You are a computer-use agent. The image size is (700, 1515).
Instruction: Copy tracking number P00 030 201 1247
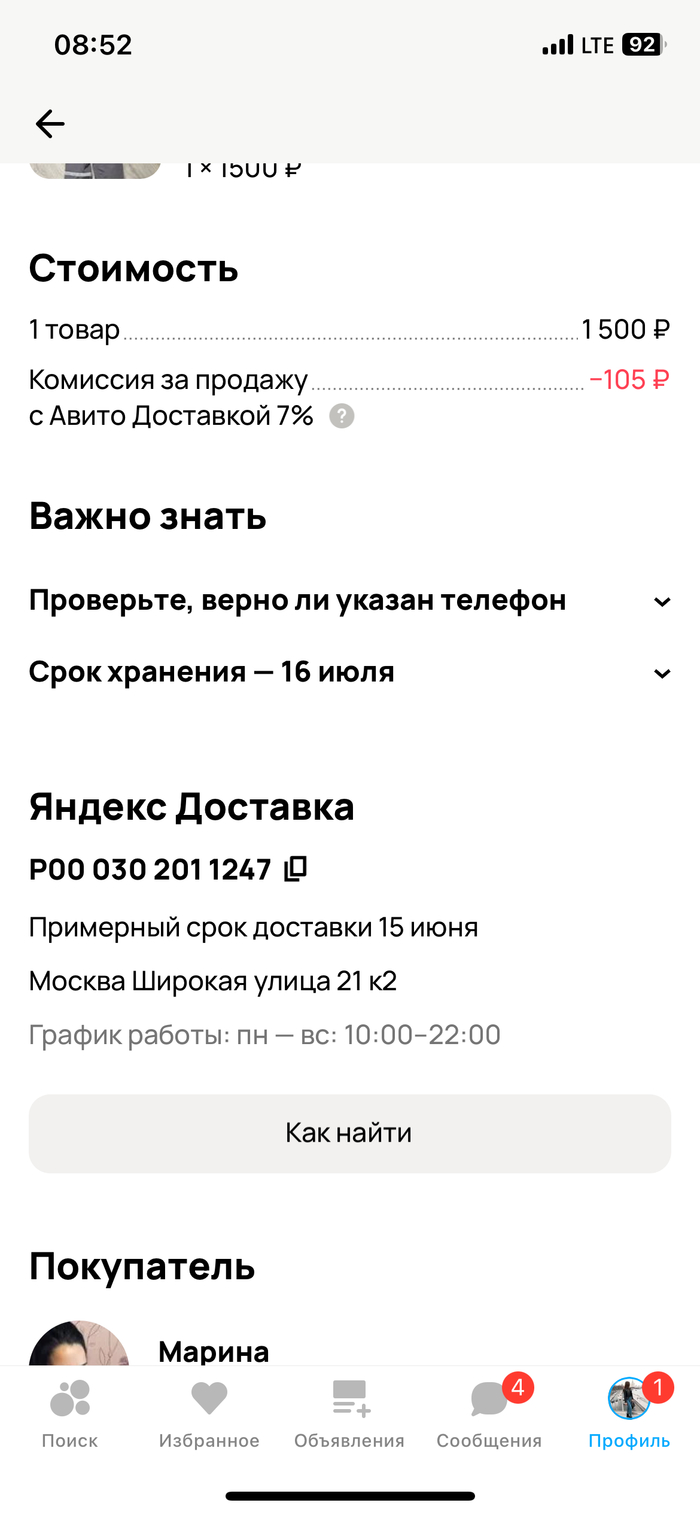pyautogui.click(x=296, y=869)
